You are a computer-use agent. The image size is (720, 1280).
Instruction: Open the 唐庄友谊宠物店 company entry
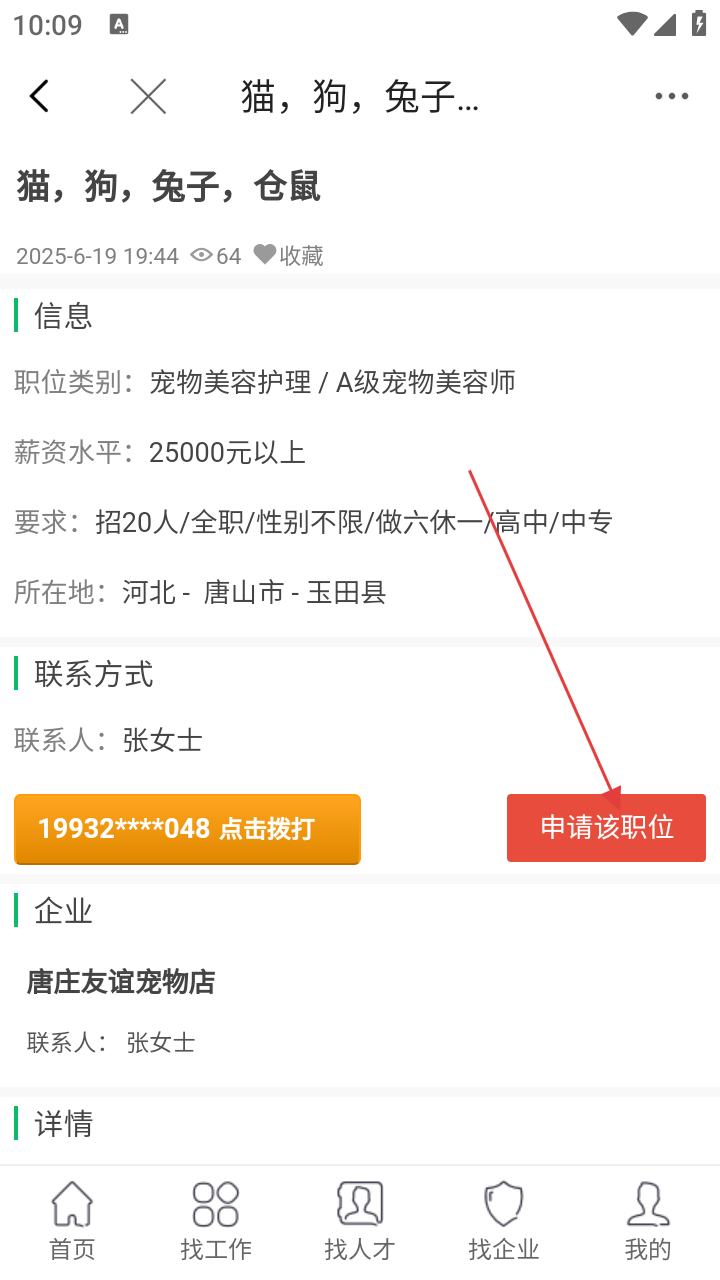[x=121, y=982]
